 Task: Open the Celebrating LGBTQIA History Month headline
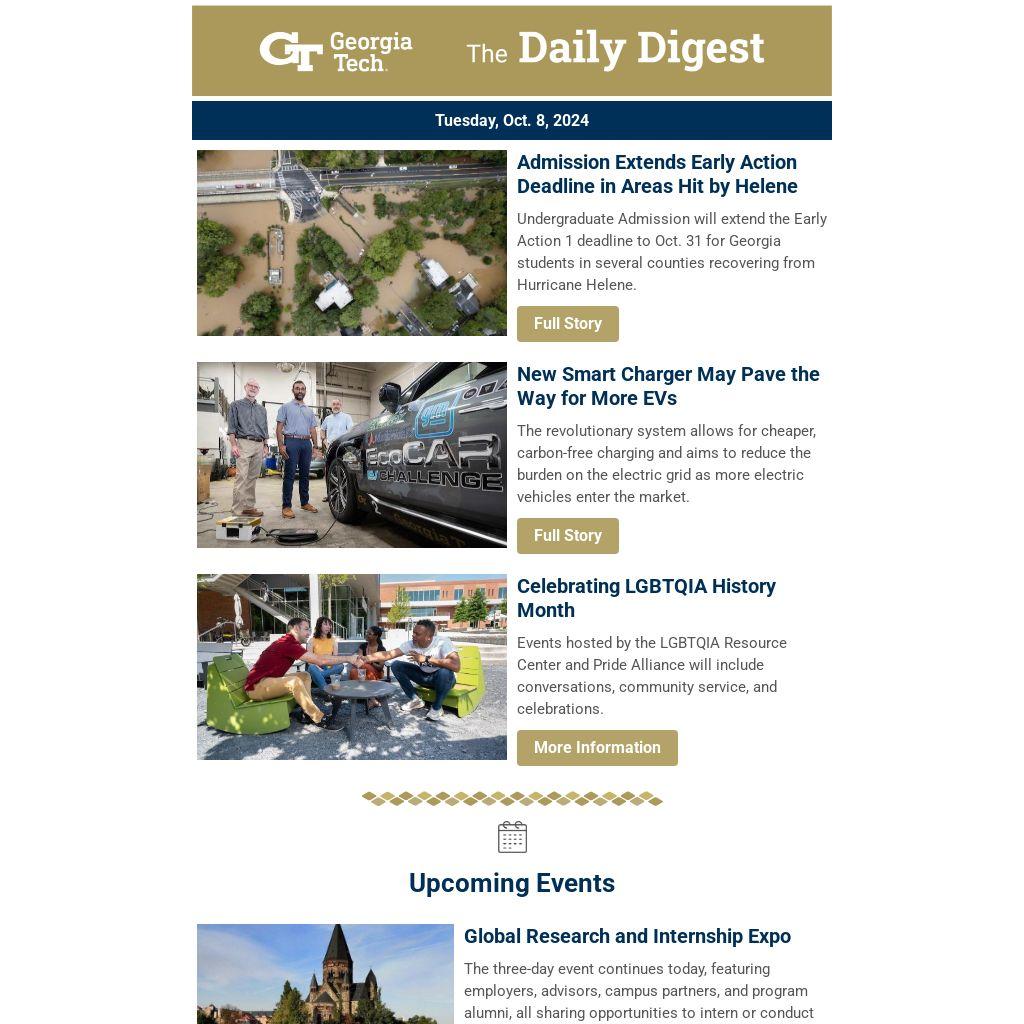point(646,598)
